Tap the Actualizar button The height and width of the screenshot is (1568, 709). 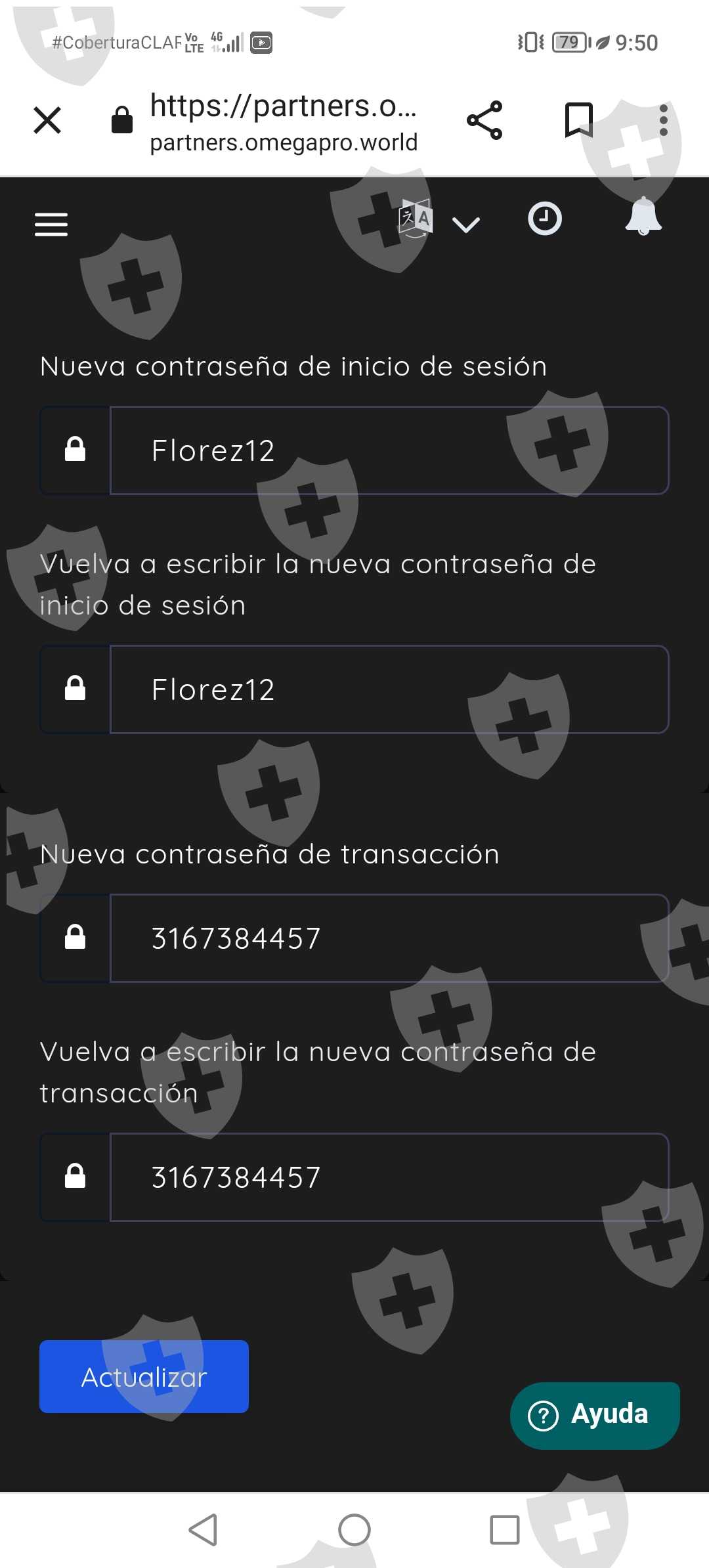(x=144, y=1376)
